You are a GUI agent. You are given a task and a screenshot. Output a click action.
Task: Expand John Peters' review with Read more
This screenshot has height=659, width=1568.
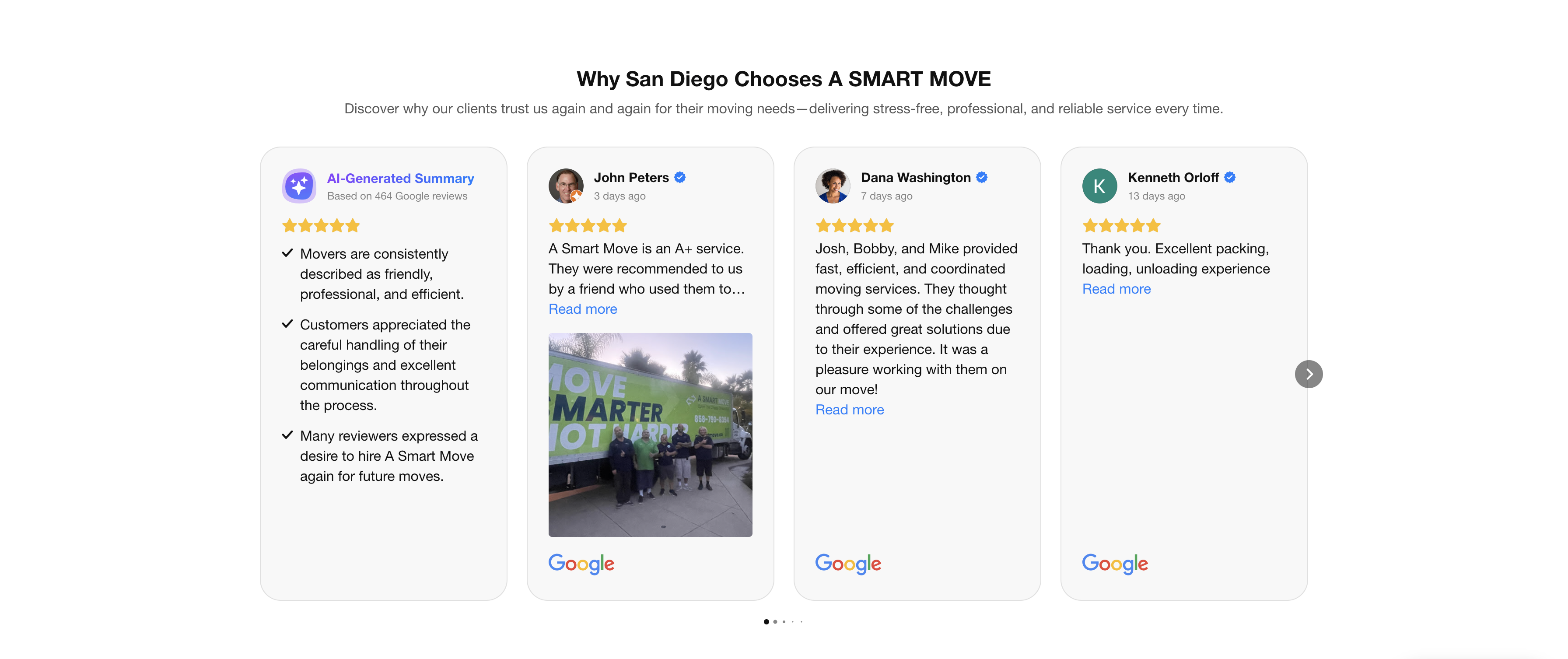point(582,309)
